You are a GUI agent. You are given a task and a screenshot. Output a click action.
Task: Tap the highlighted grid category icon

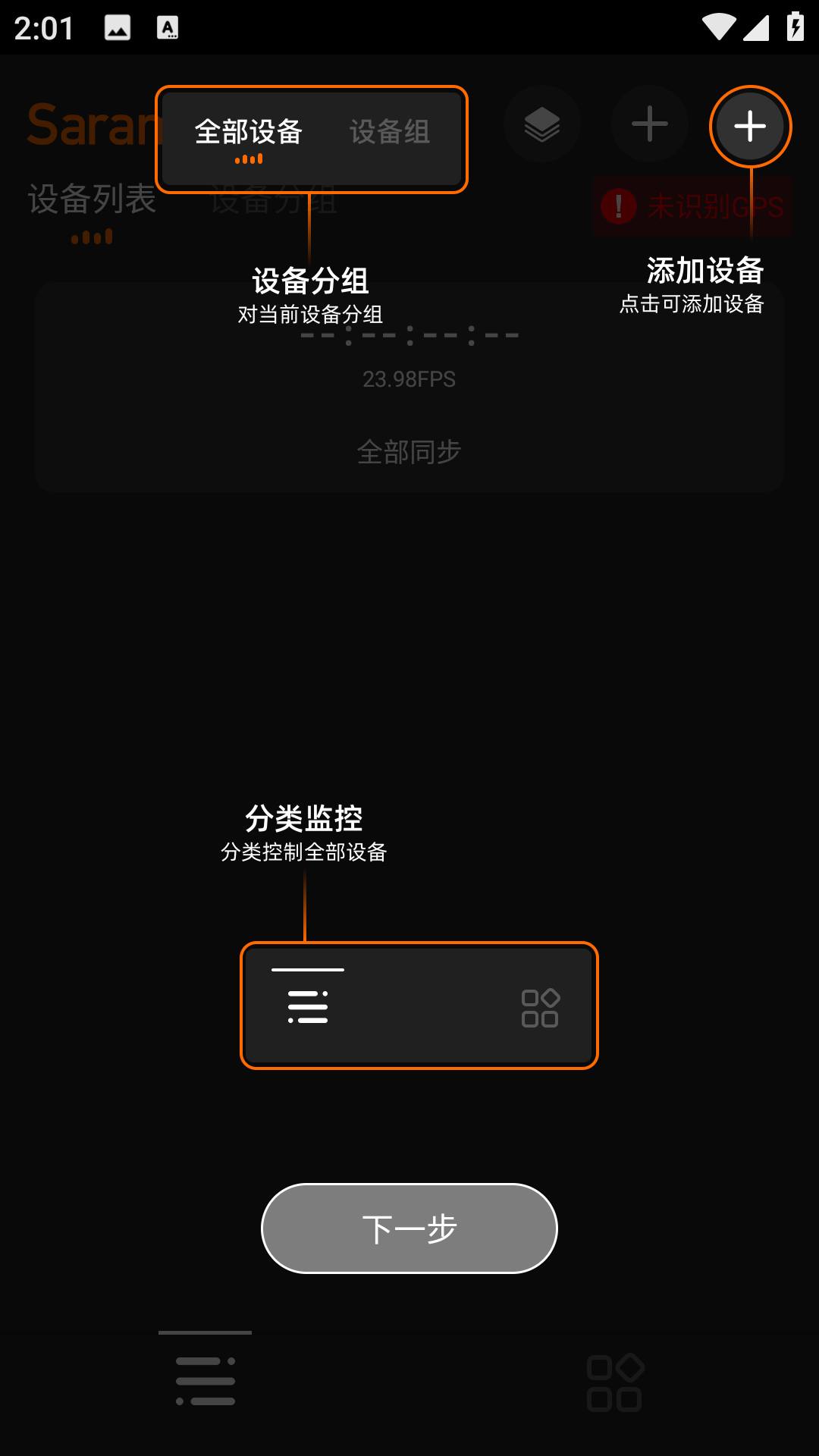click(x=540, y=1008)
